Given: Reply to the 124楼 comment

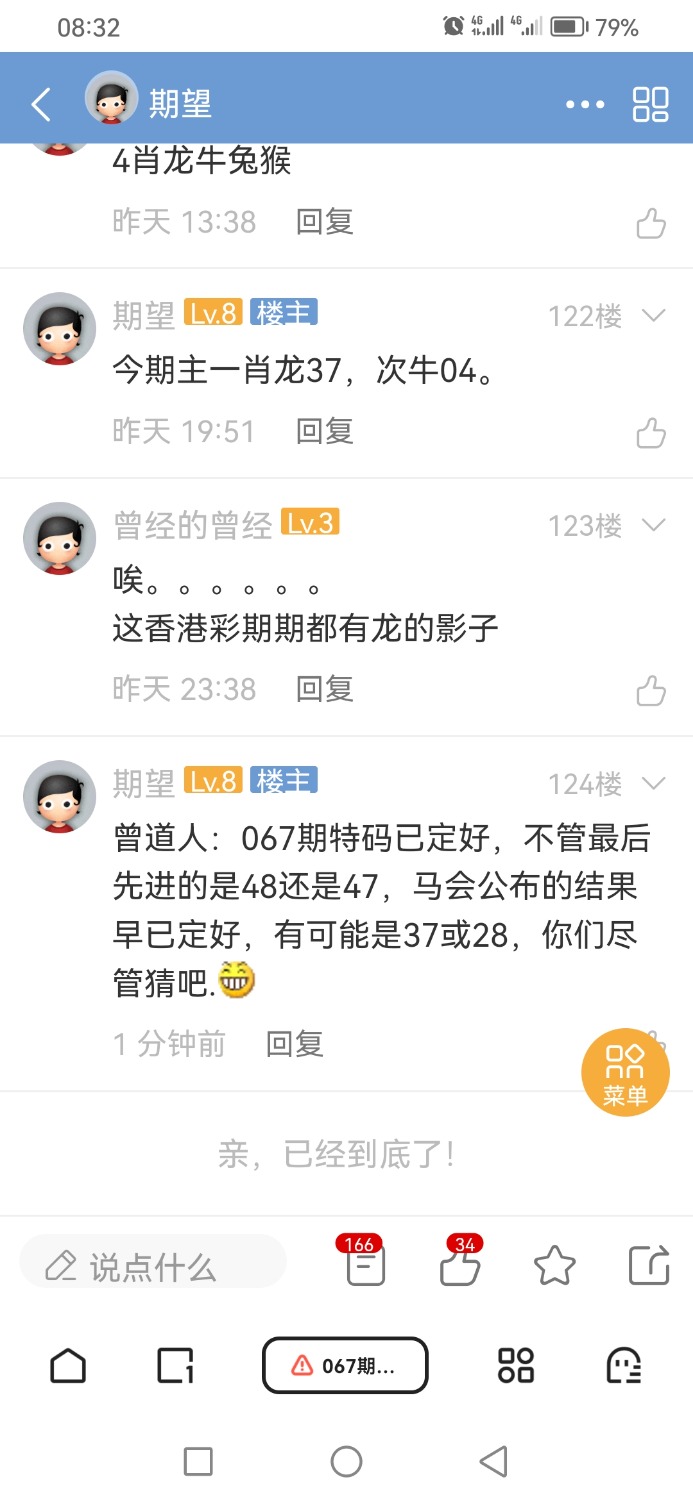Looking at the screenshot, I should [x=294, y=1044].
